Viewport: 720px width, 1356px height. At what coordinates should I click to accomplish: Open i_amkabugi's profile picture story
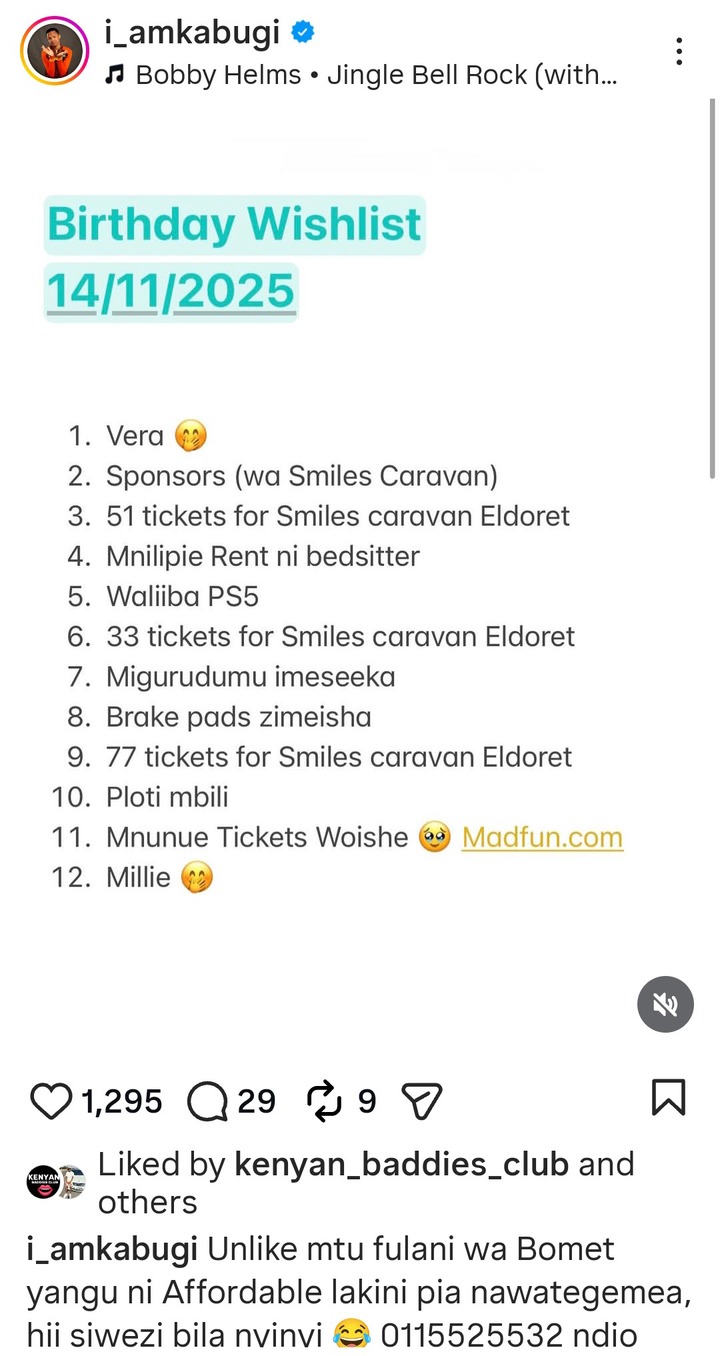tap(55, 51)
